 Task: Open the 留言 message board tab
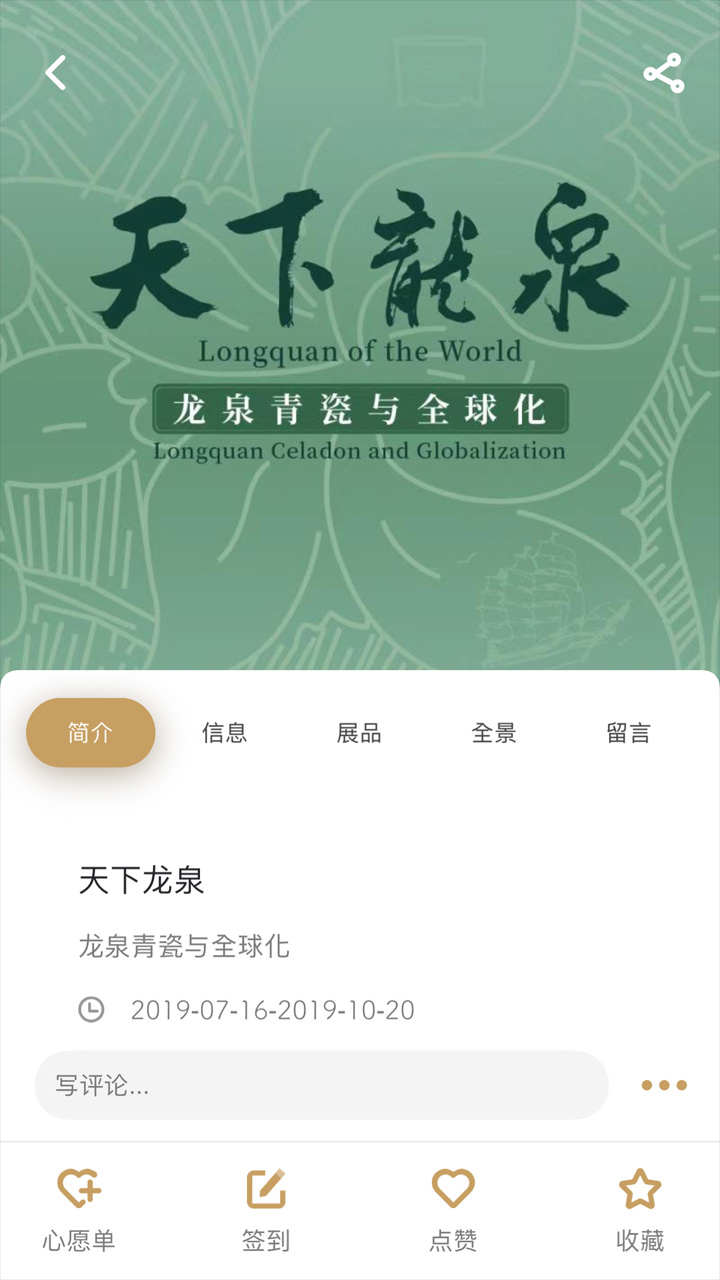point(627,733)
